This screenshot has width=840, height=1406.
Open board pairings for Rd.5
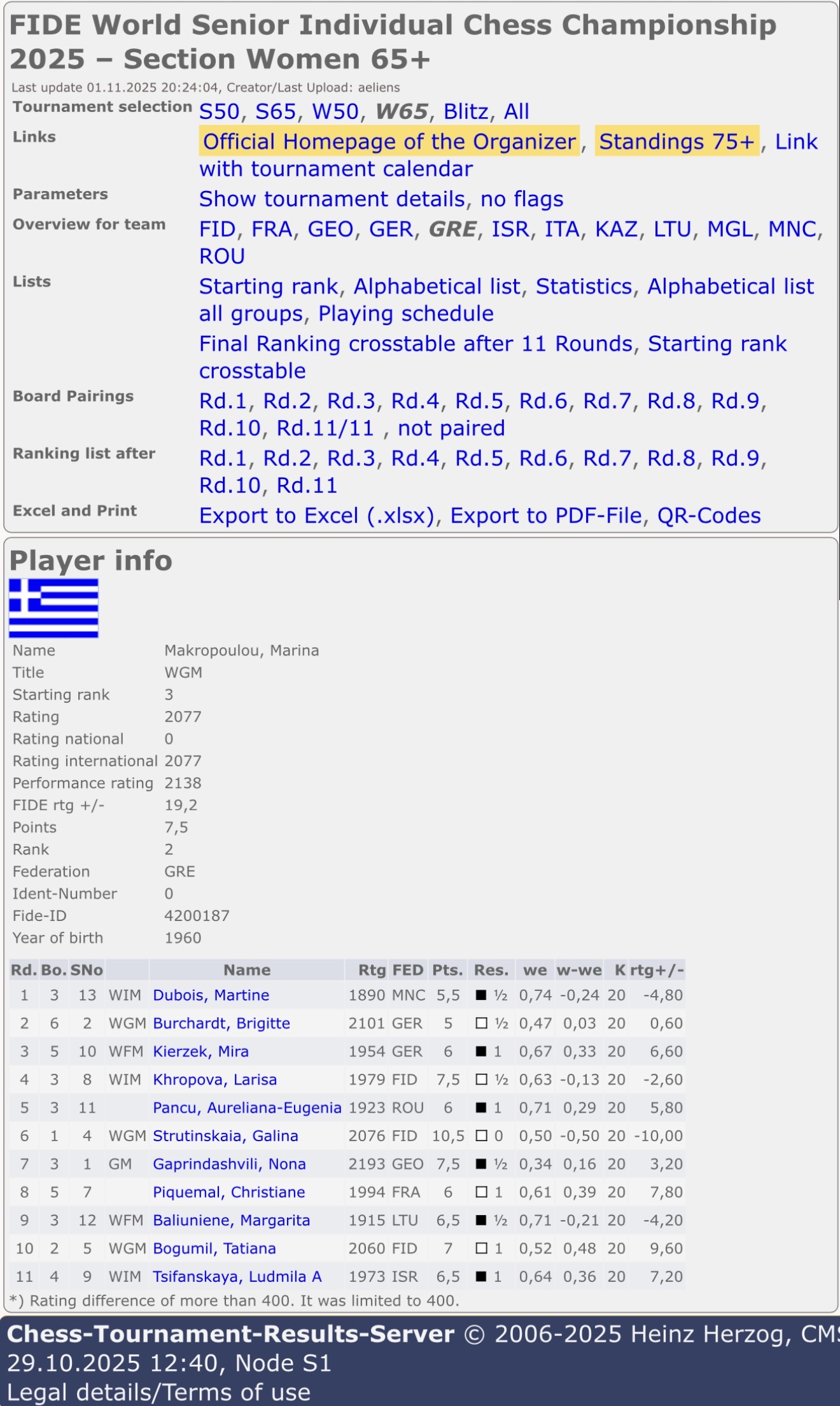point(479,401)
